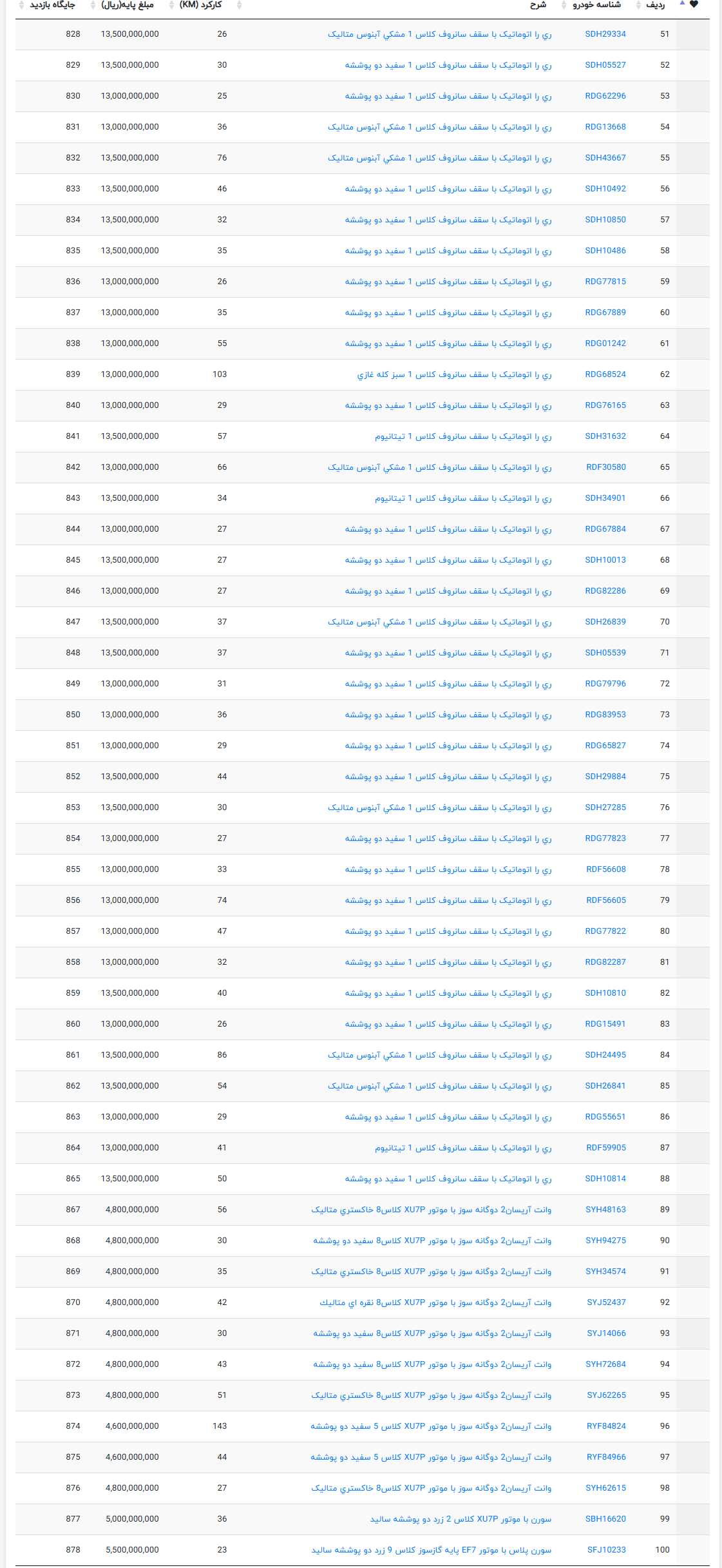Sort by جایگاه بازدید column
This screenshot has height=1568, width=722.
(x=52, y=5)
